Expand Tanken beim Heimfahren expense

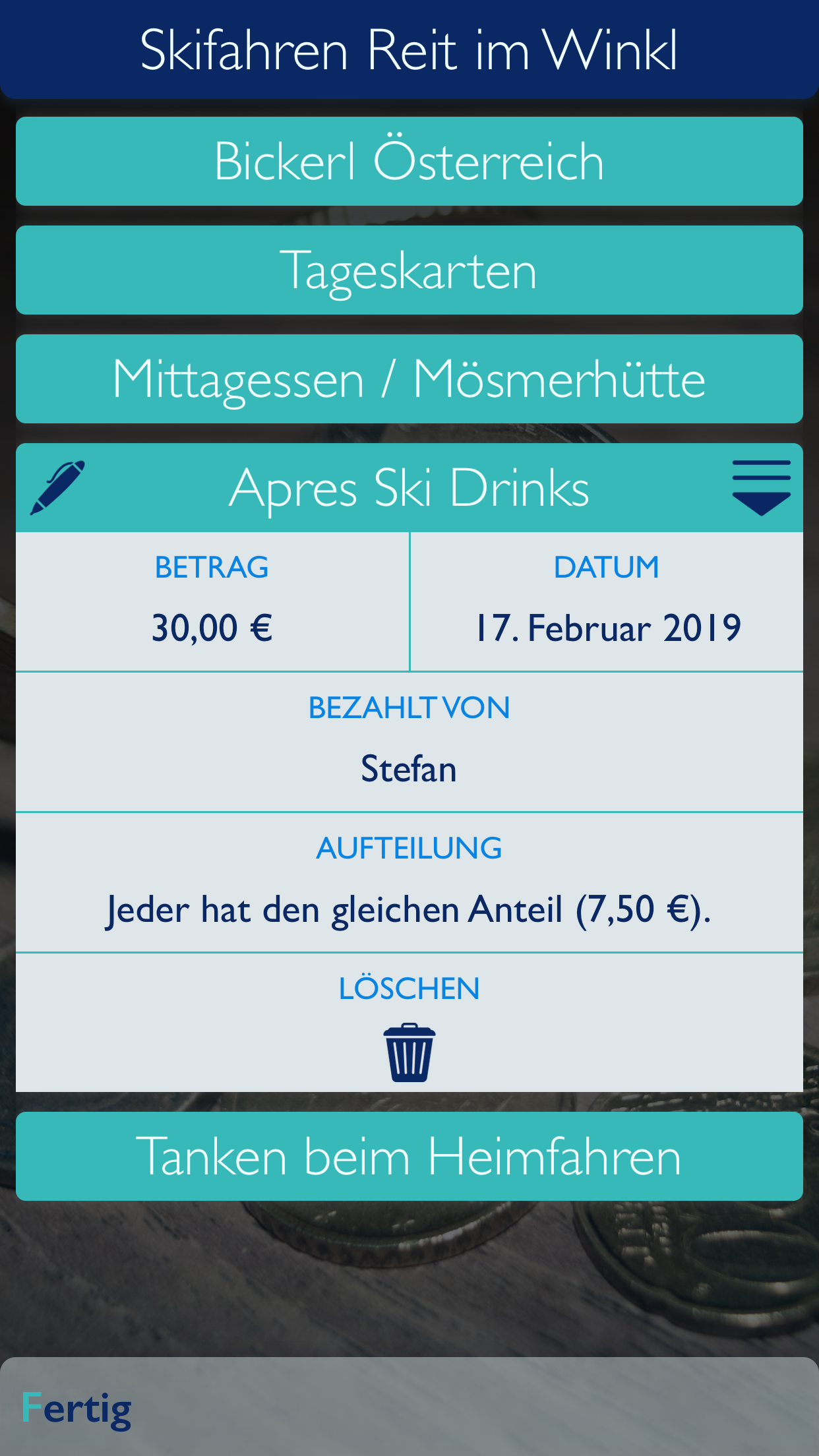coord(409,1157)
